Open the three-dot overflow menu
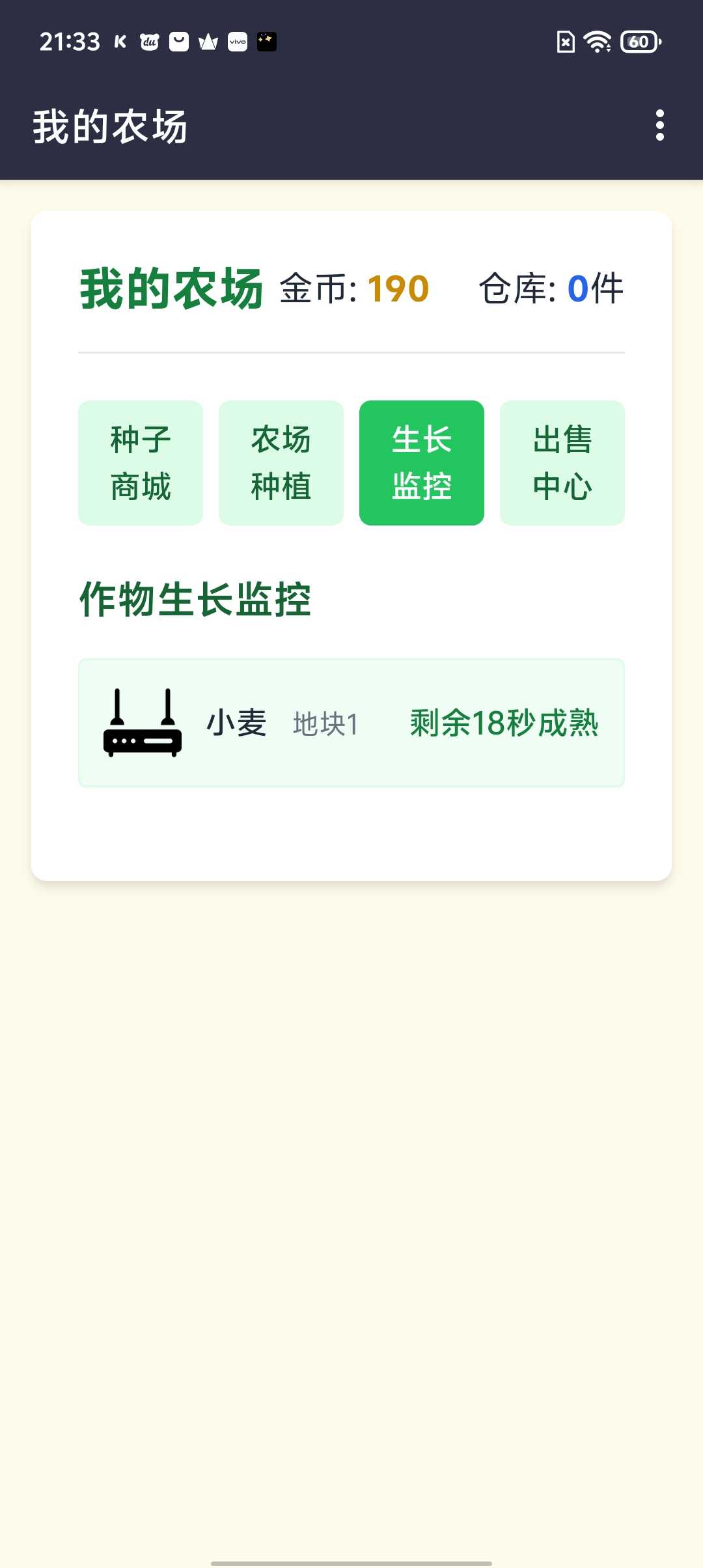The image size is (703, 1568). tap(659, 125)
